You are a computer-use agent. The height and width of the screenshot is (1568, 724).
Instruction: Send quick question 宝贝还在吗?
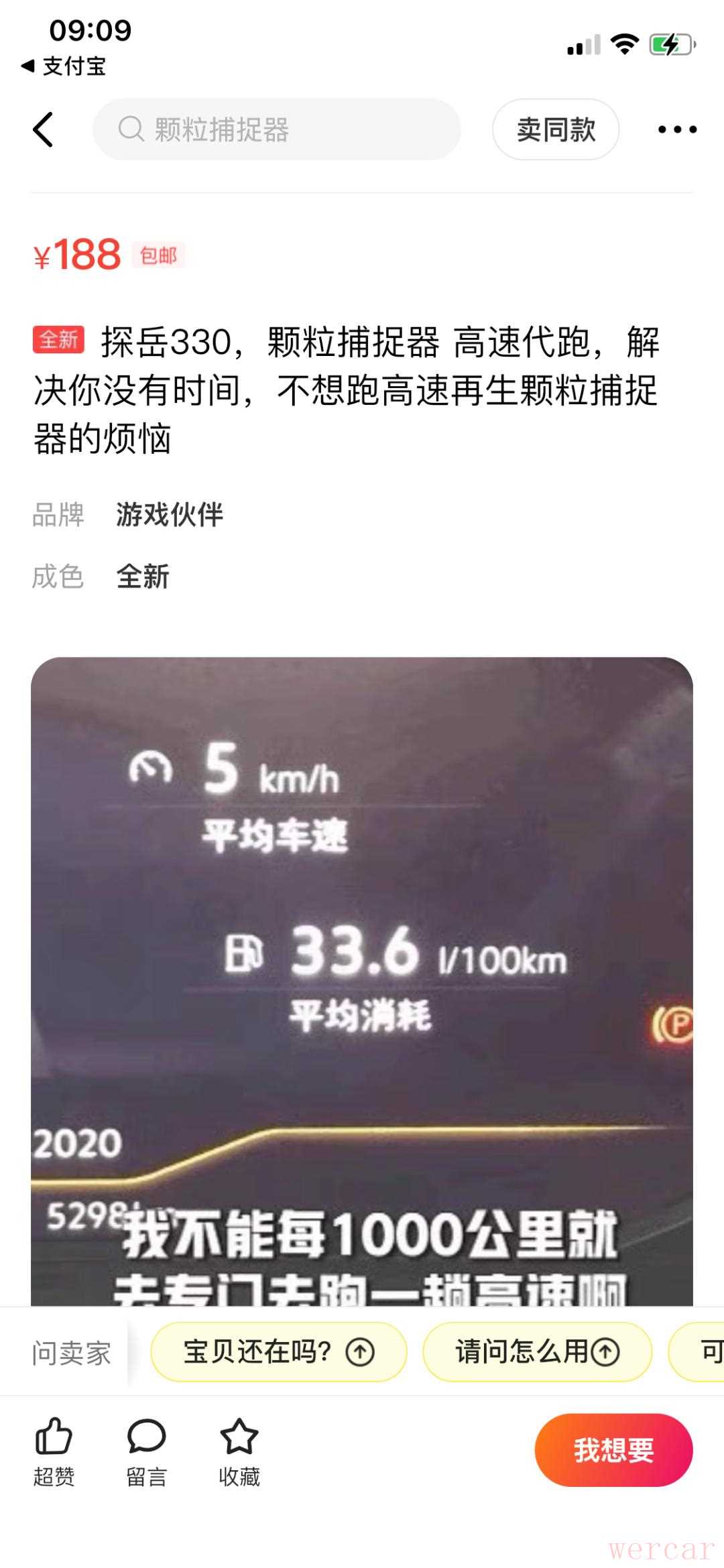point(278,1352)
